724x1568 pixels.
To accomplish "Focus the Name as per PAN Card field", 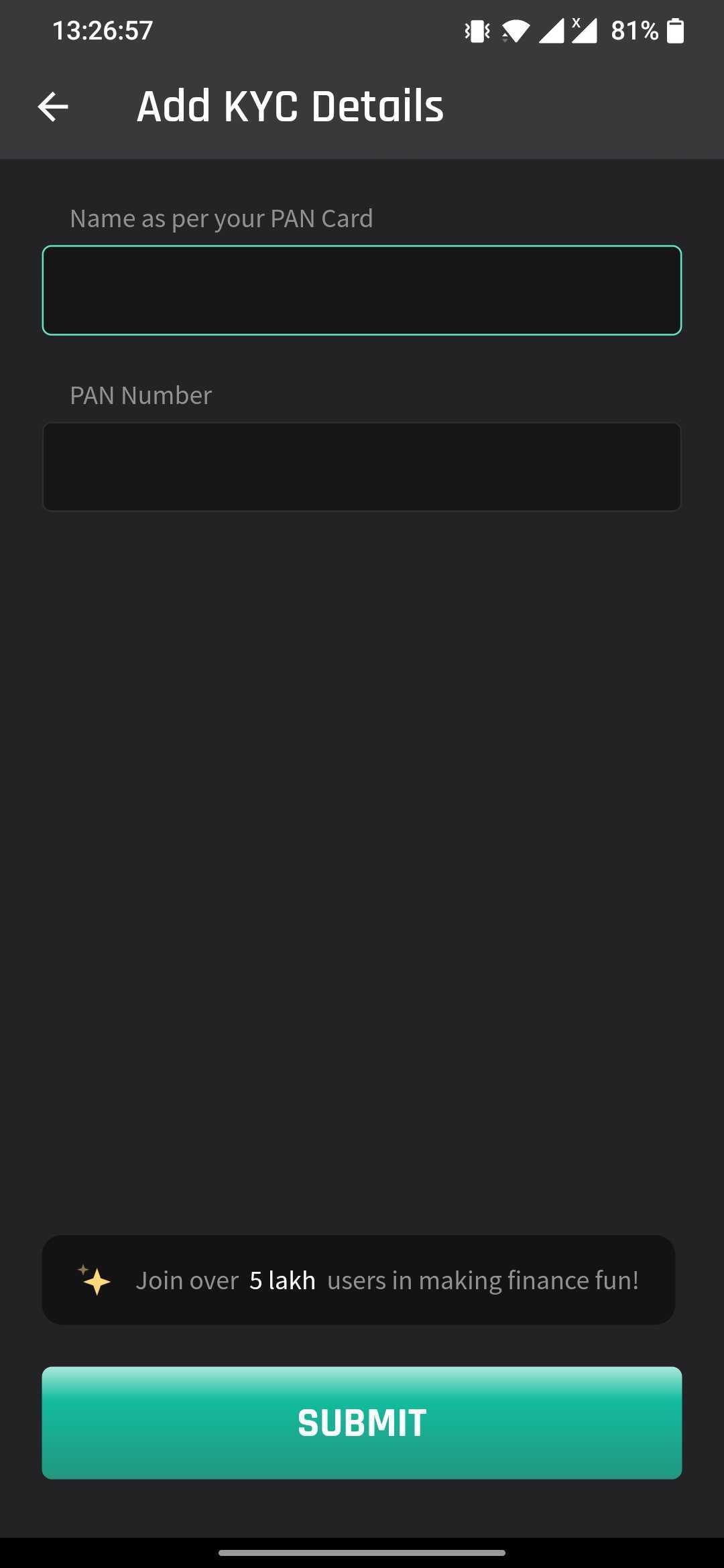I will coord(362,290).
